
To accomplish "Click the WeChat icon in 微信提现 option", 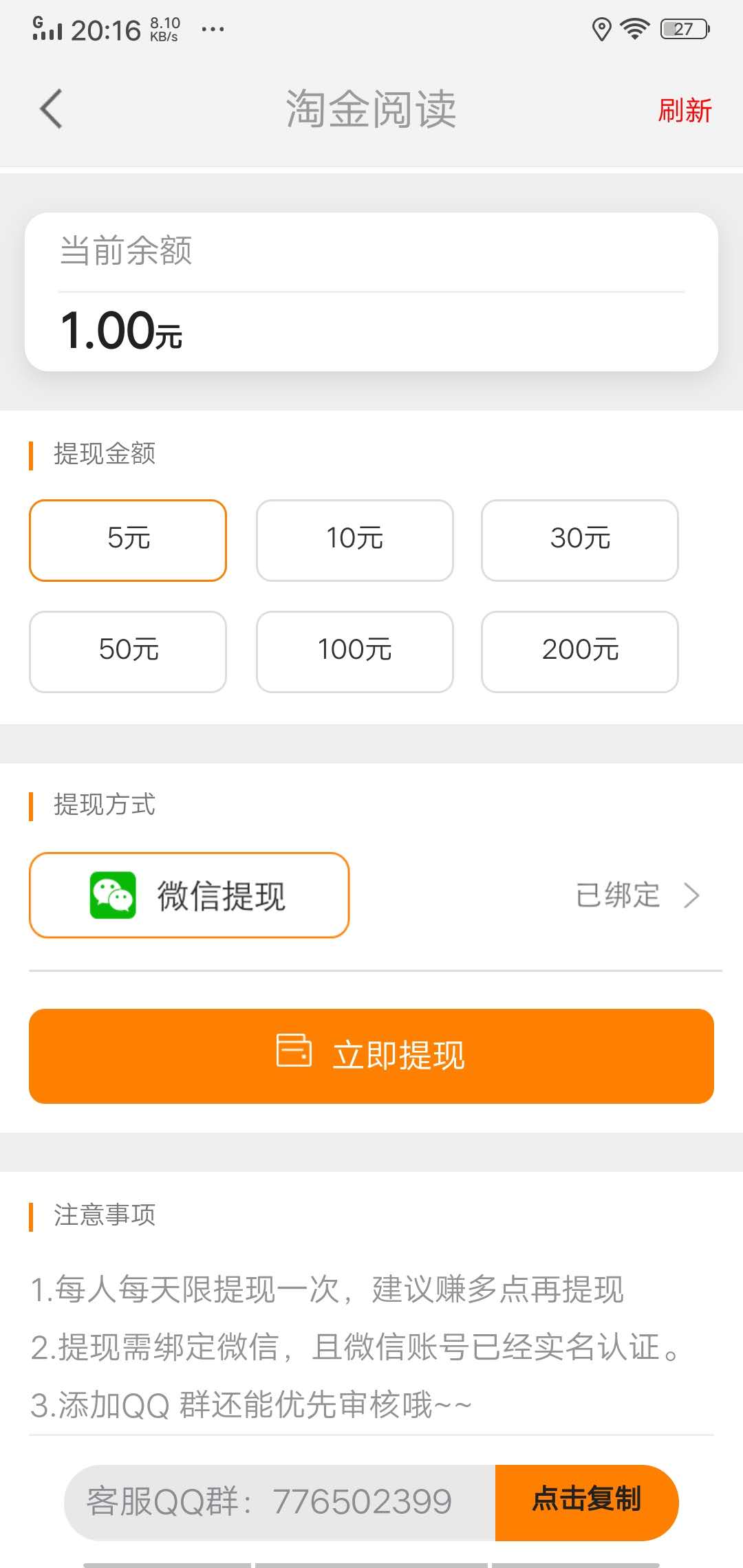I will pos(111,895).
